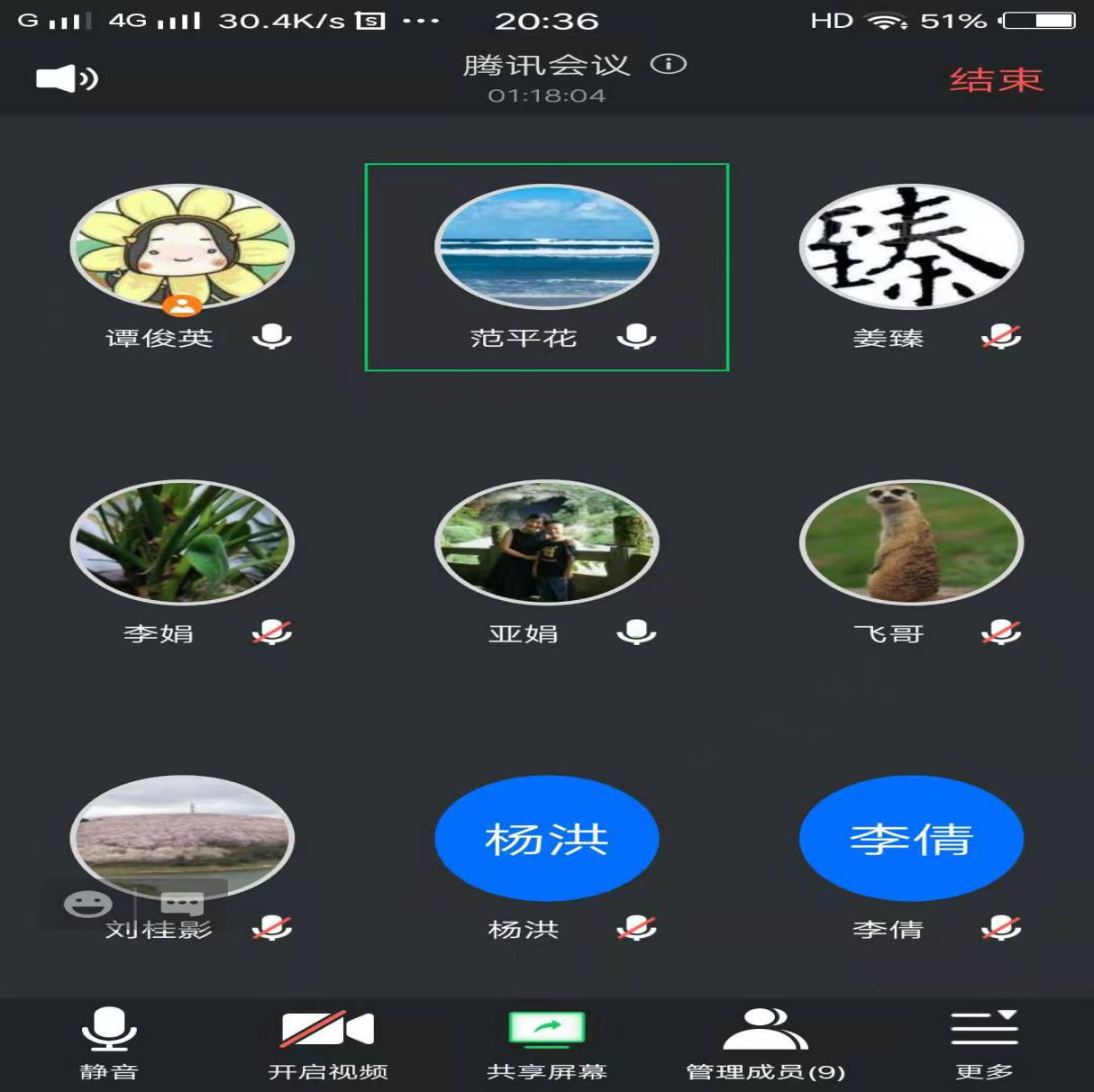Select participant 姜臻's avatar
This screenshot has width=1094, height=1092.
pos(911,247)
